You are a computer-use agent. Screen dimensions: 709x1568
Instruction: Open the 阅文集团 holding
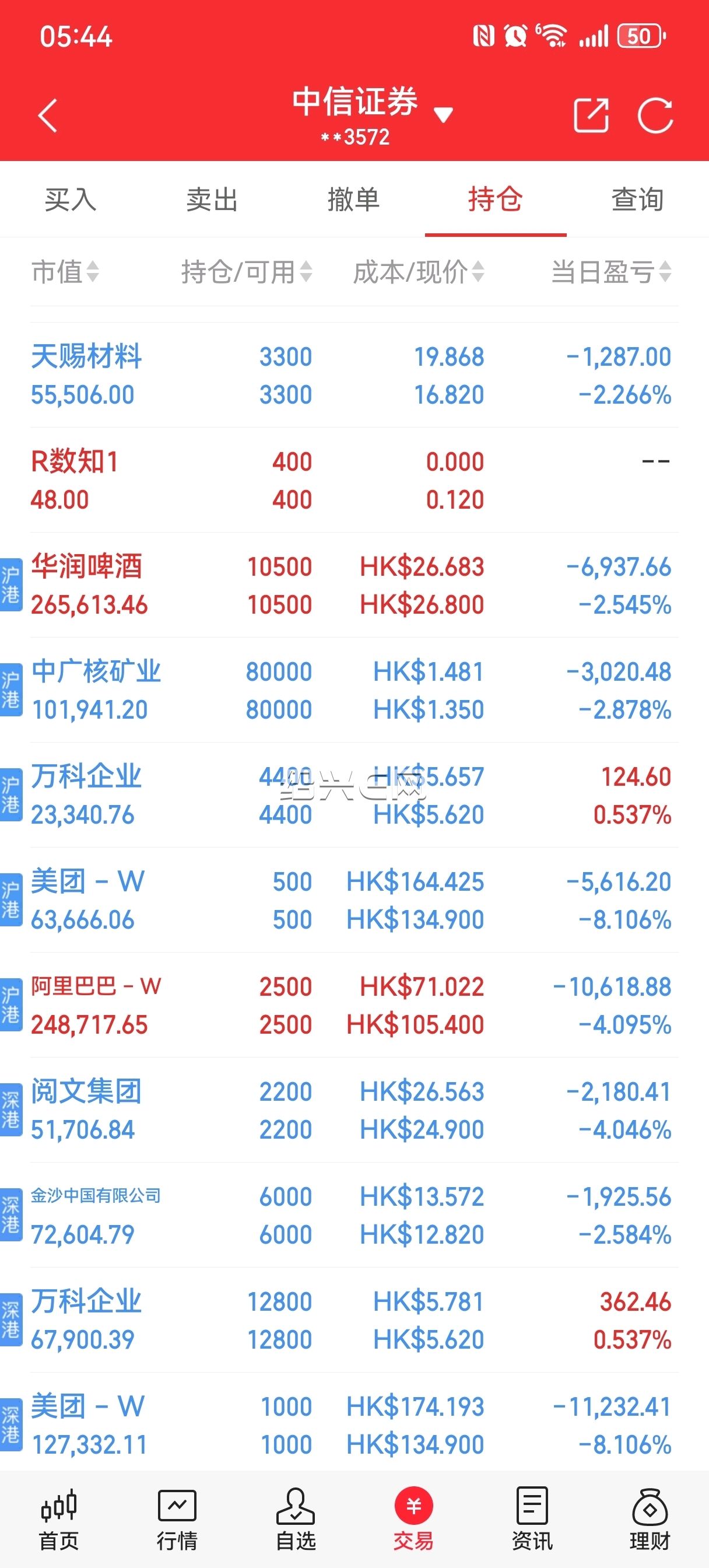354,1109
